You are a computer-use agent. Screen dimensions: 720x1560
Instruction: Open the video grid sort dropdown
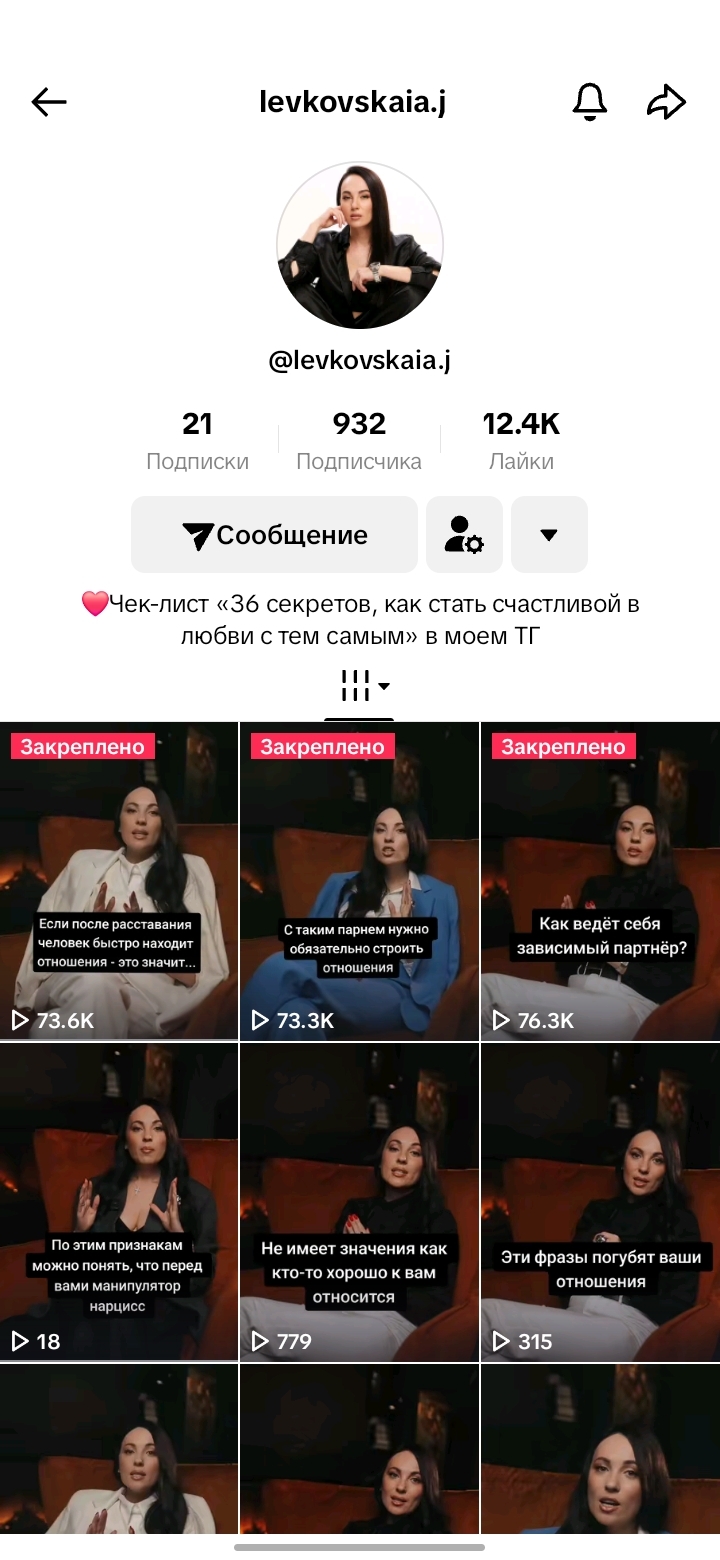tap(359, 687)
